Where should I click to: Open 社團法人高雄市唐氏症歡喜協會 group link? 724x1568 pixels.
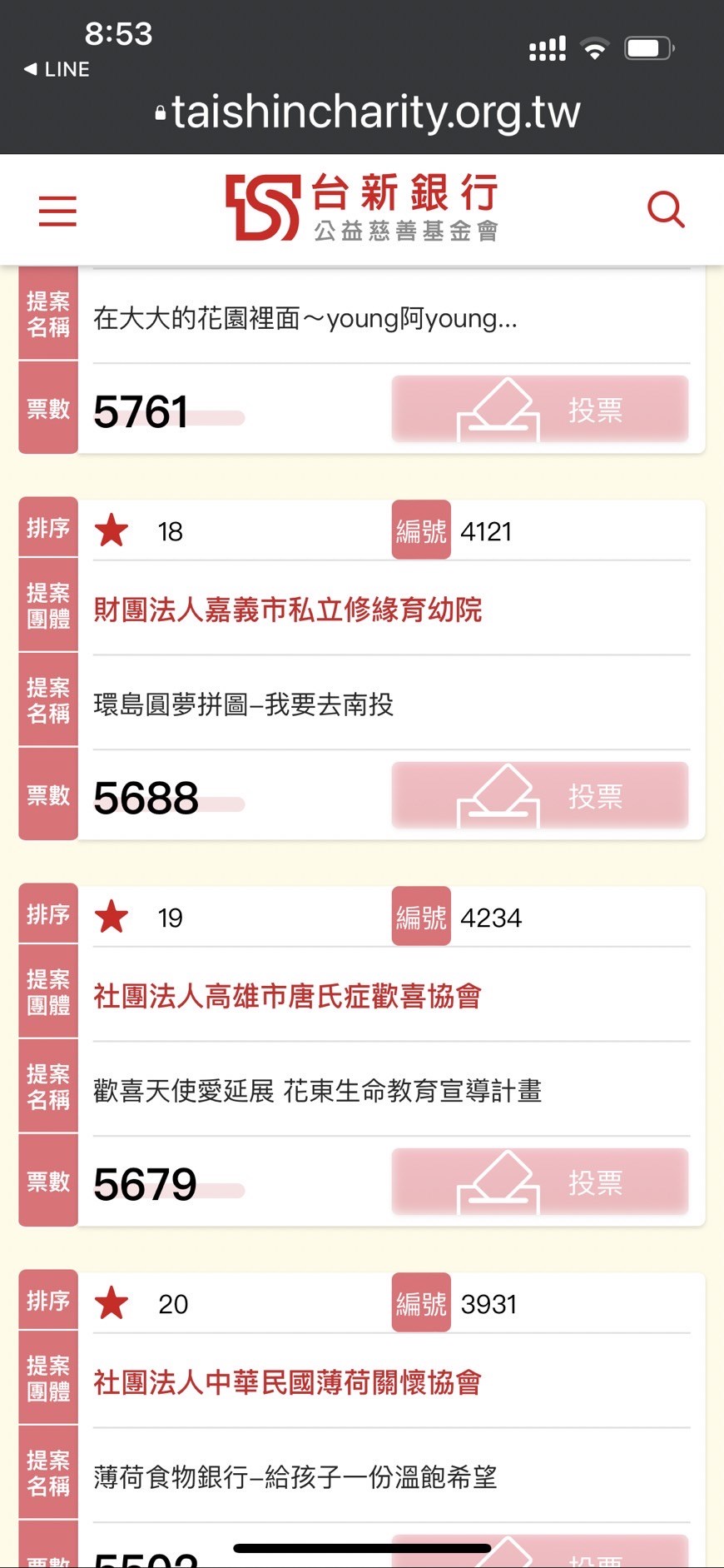point(288,996)
